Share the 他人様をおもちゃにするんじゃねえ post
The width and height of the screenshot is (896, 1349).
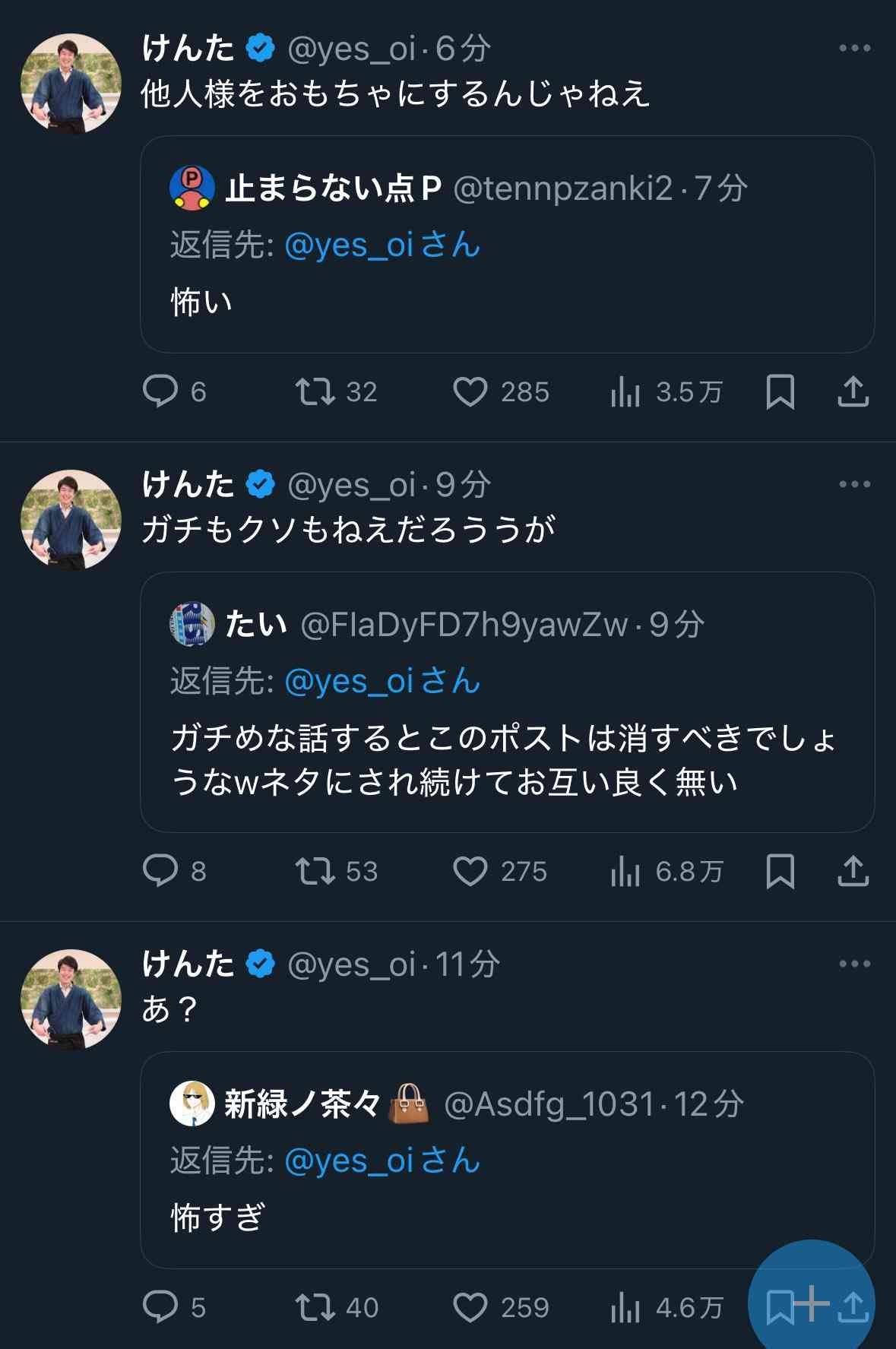point(853,391)
